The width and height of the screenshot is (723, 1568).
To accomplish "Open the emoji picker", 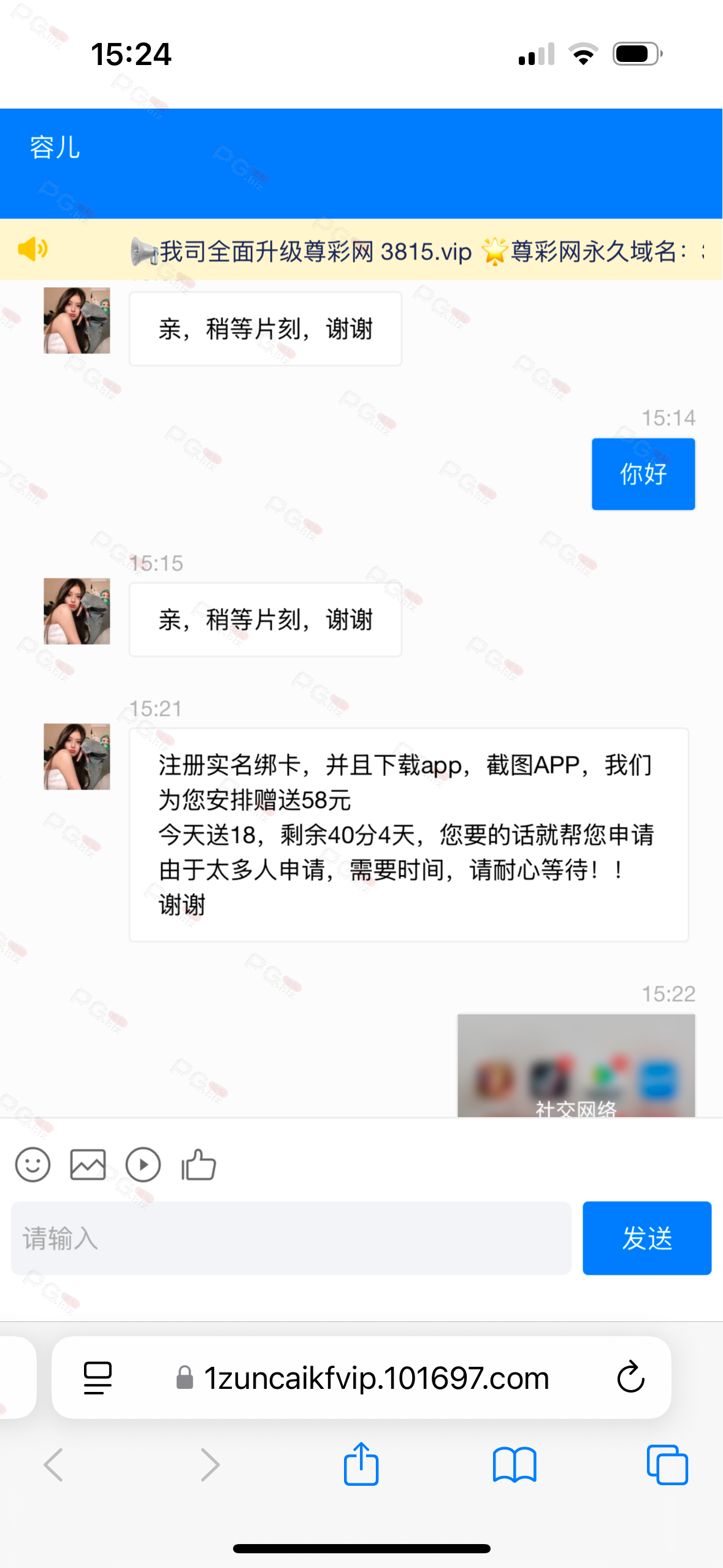I will click(33, 1164).
